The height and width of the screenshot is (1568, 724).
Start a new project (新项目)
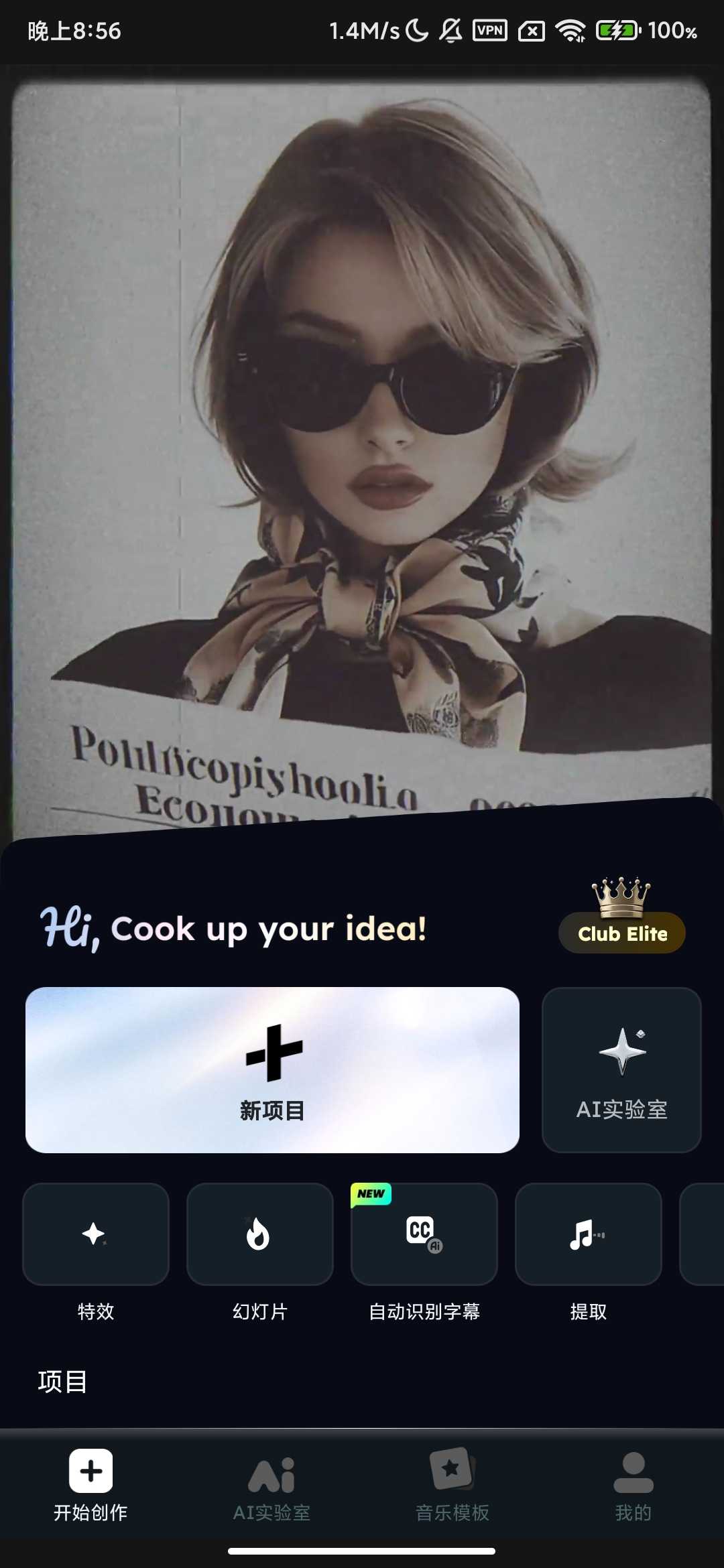click(x=272, y=1069)
